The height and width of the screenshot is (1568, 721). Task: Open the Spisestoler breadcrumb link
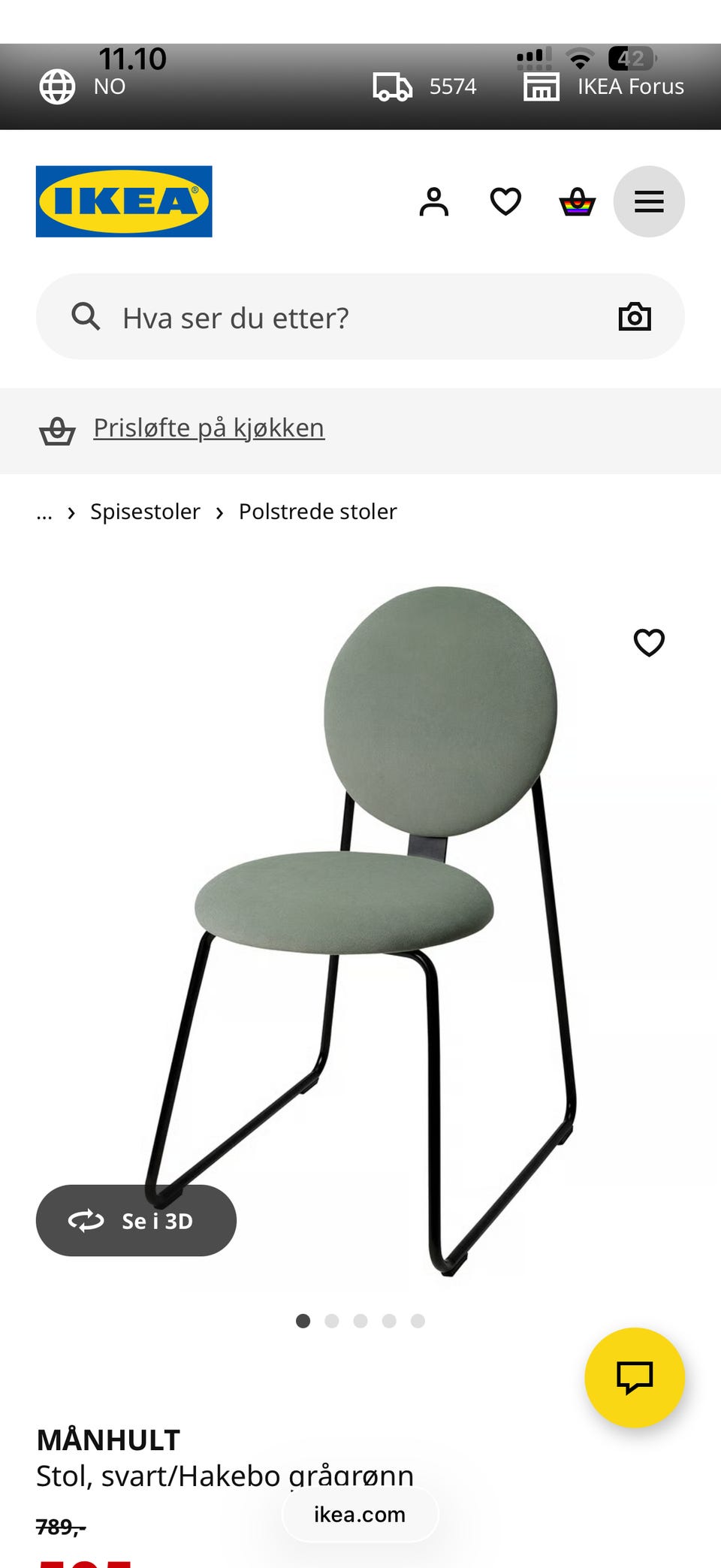click(x=145, y=511)
